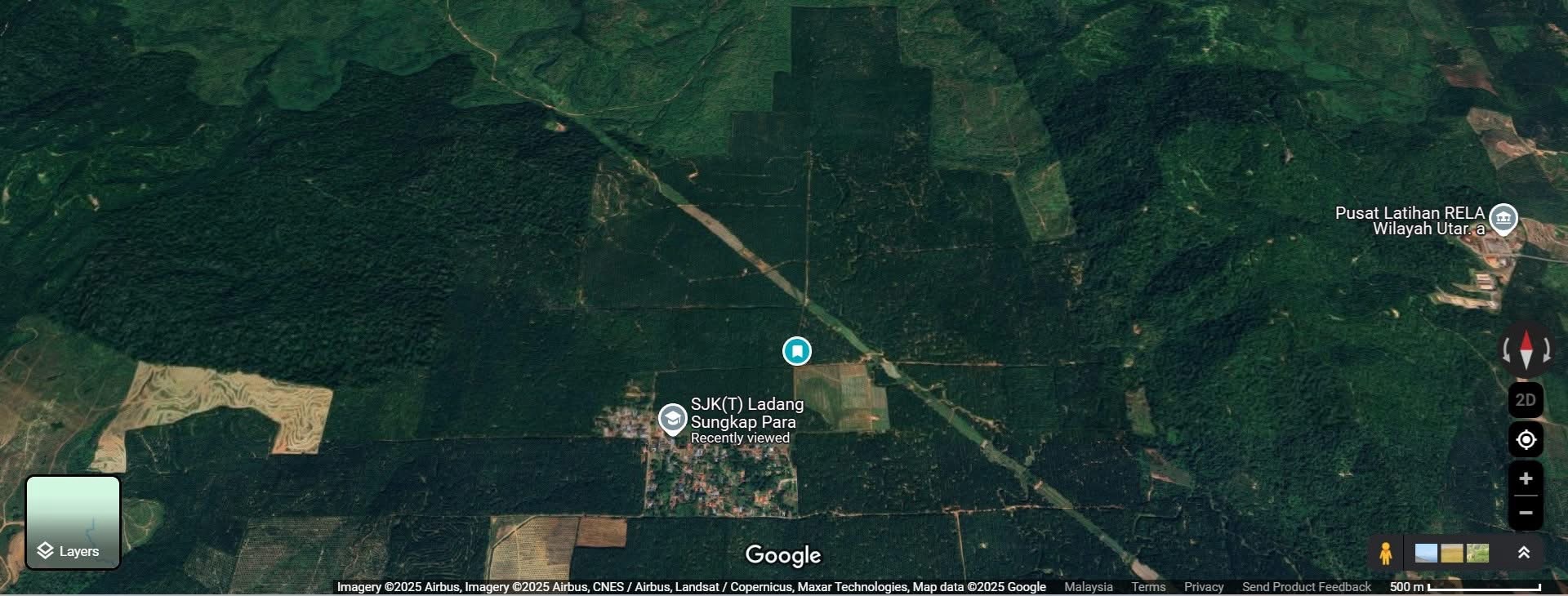
Task: Open the Malaysia region link
Action: 1088,587
